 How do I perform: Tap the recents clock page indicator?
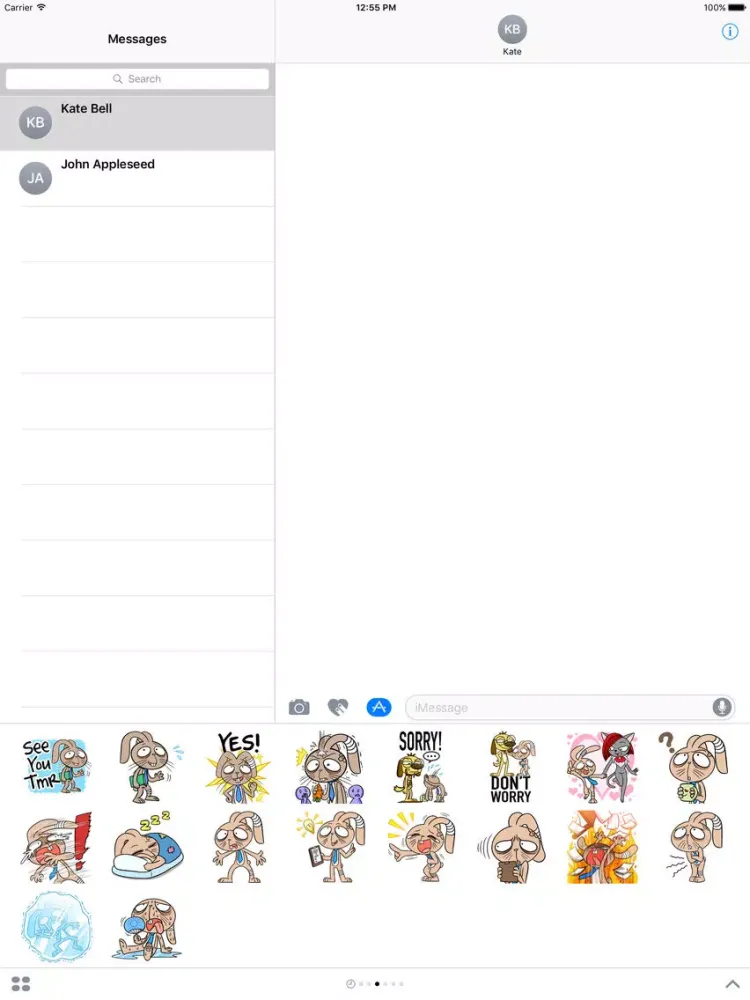[x=351, y=984]
